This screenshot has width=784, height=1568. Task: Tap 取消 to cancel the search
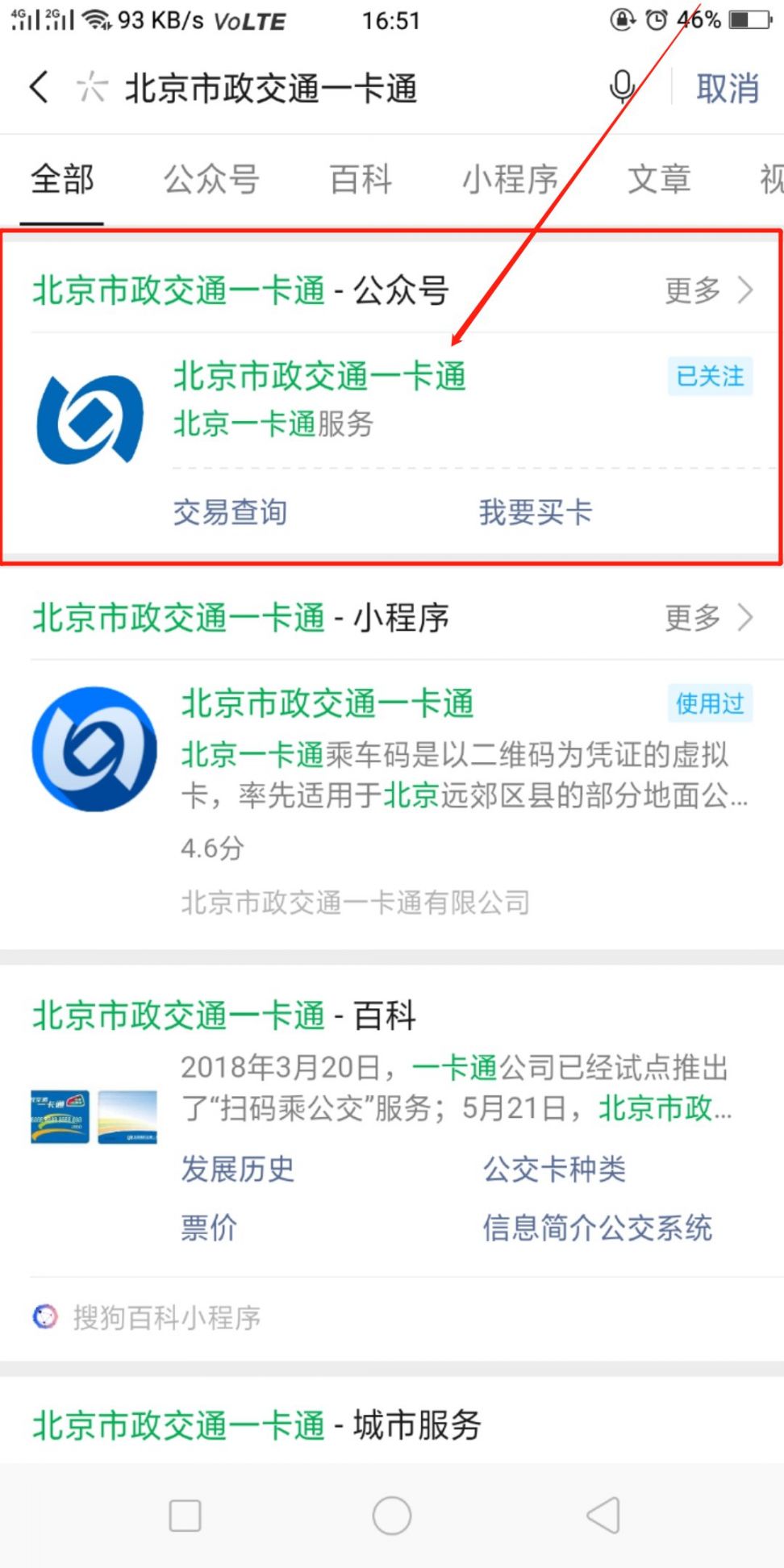(728, 89)
